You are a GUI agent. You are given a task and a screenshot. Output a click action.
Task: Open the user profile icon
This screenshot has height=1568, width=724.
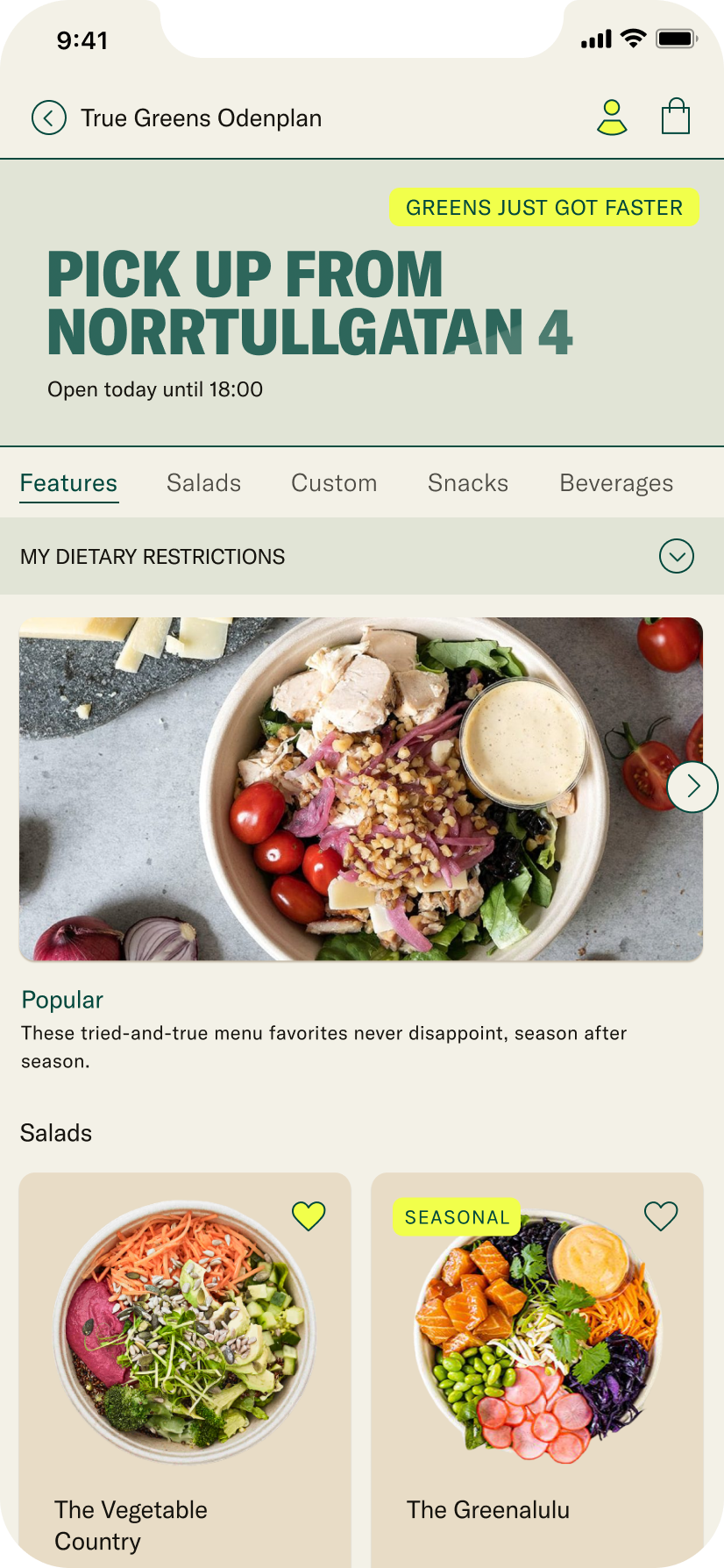coord(612,118)
